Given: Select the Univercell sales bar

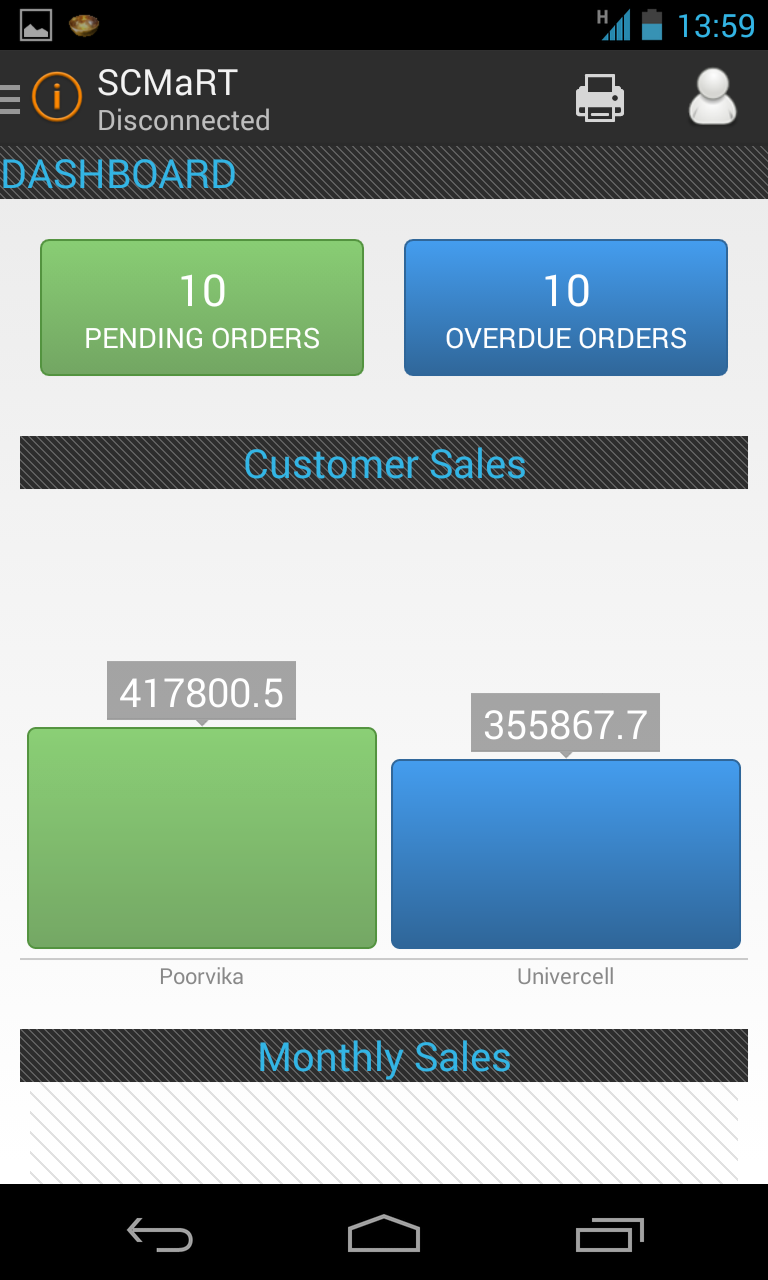Looking at the screenshot, I should point(566,854).
